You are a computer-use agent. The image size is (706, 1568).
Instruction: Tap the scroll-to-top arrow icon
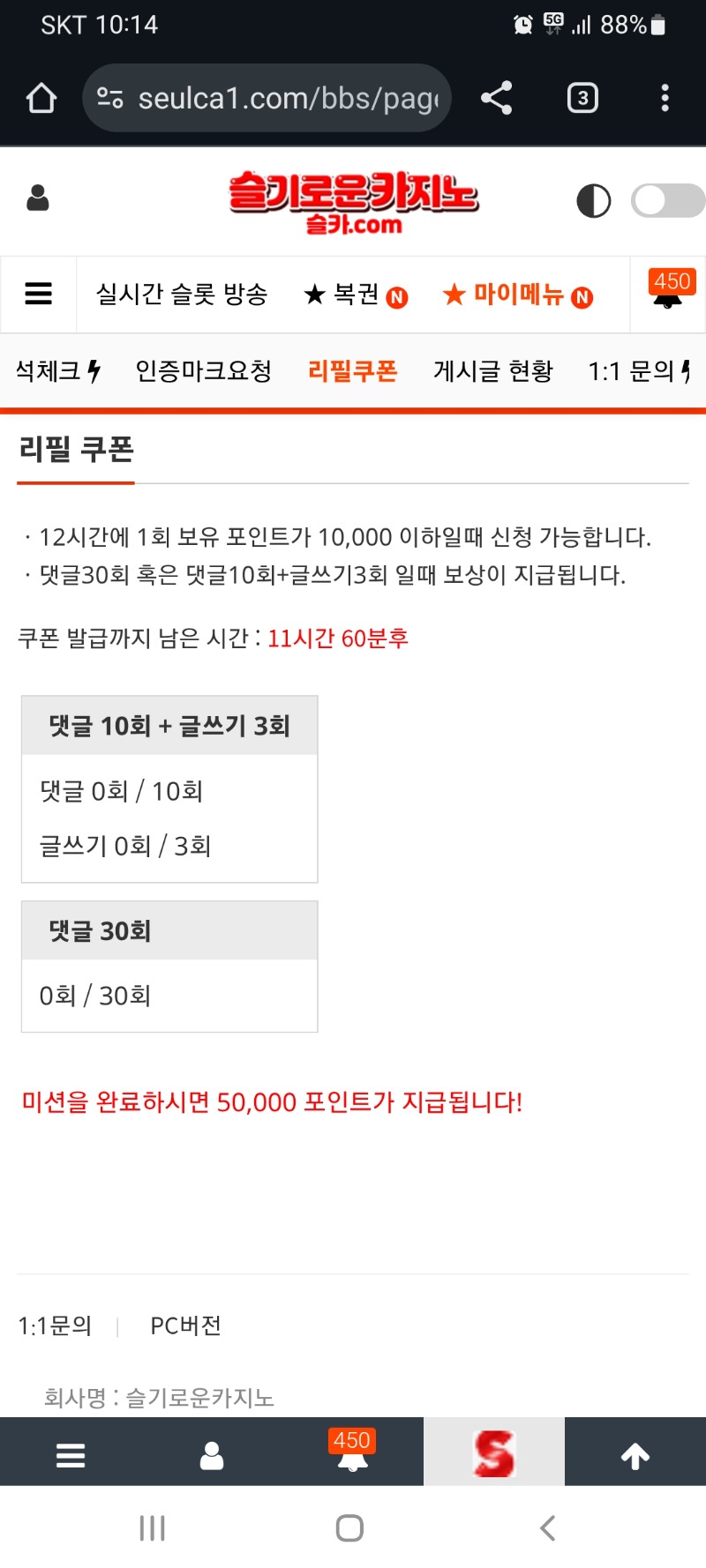(x=635, y=1452)
